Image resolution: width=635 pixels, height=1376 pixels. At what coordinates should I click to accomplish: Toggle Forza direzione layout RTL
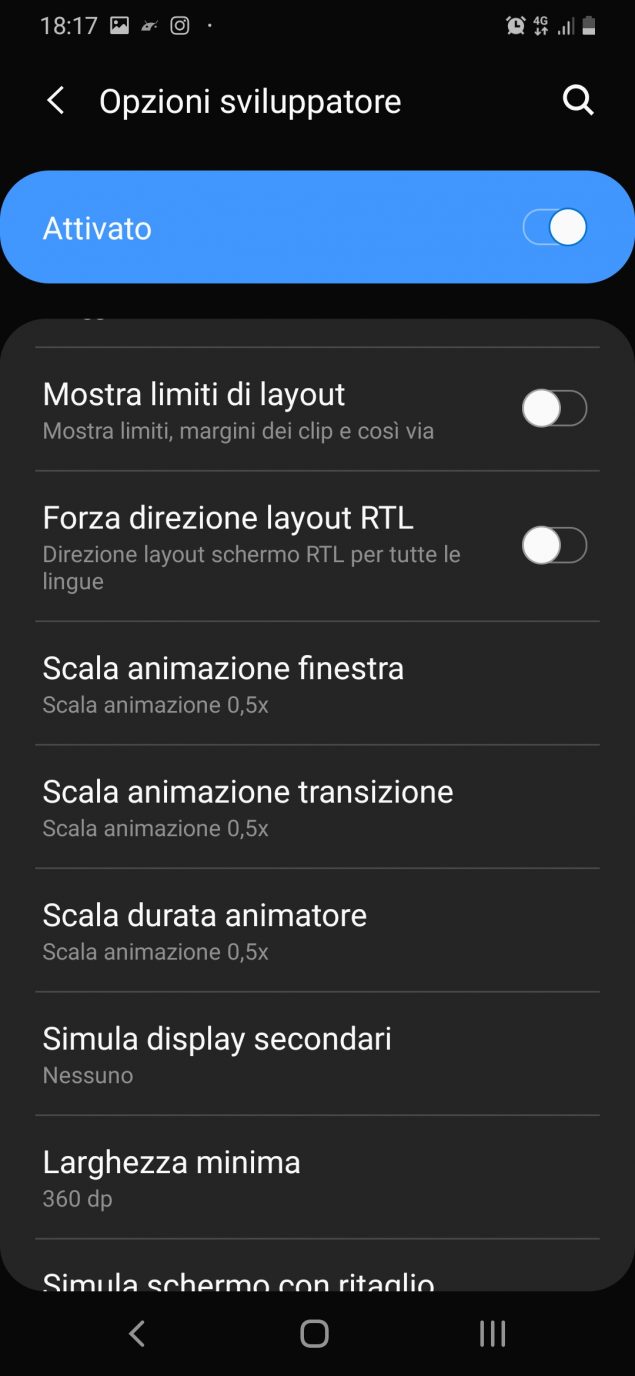tap(554, 546)
